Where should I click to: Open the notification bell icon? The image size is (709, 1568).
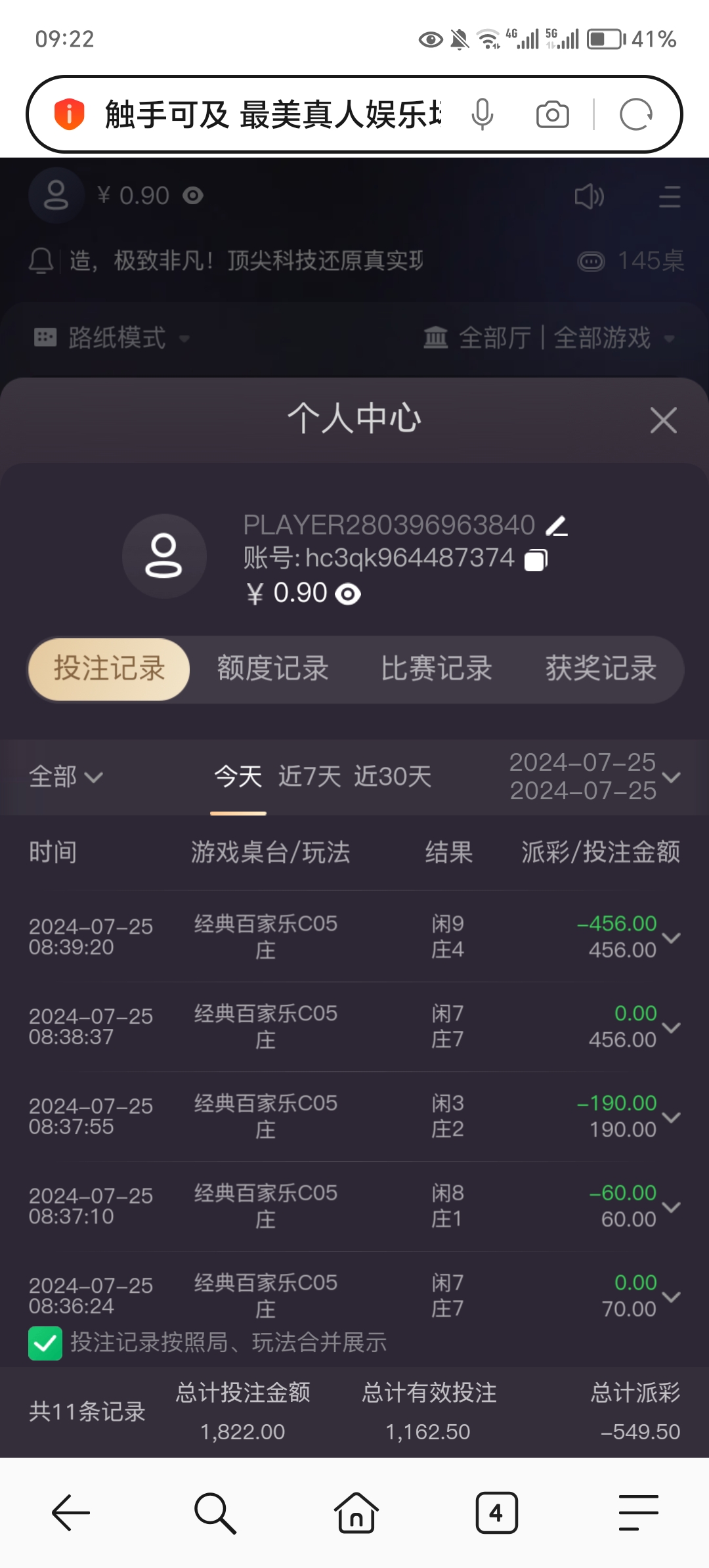[x=41, y=259]
